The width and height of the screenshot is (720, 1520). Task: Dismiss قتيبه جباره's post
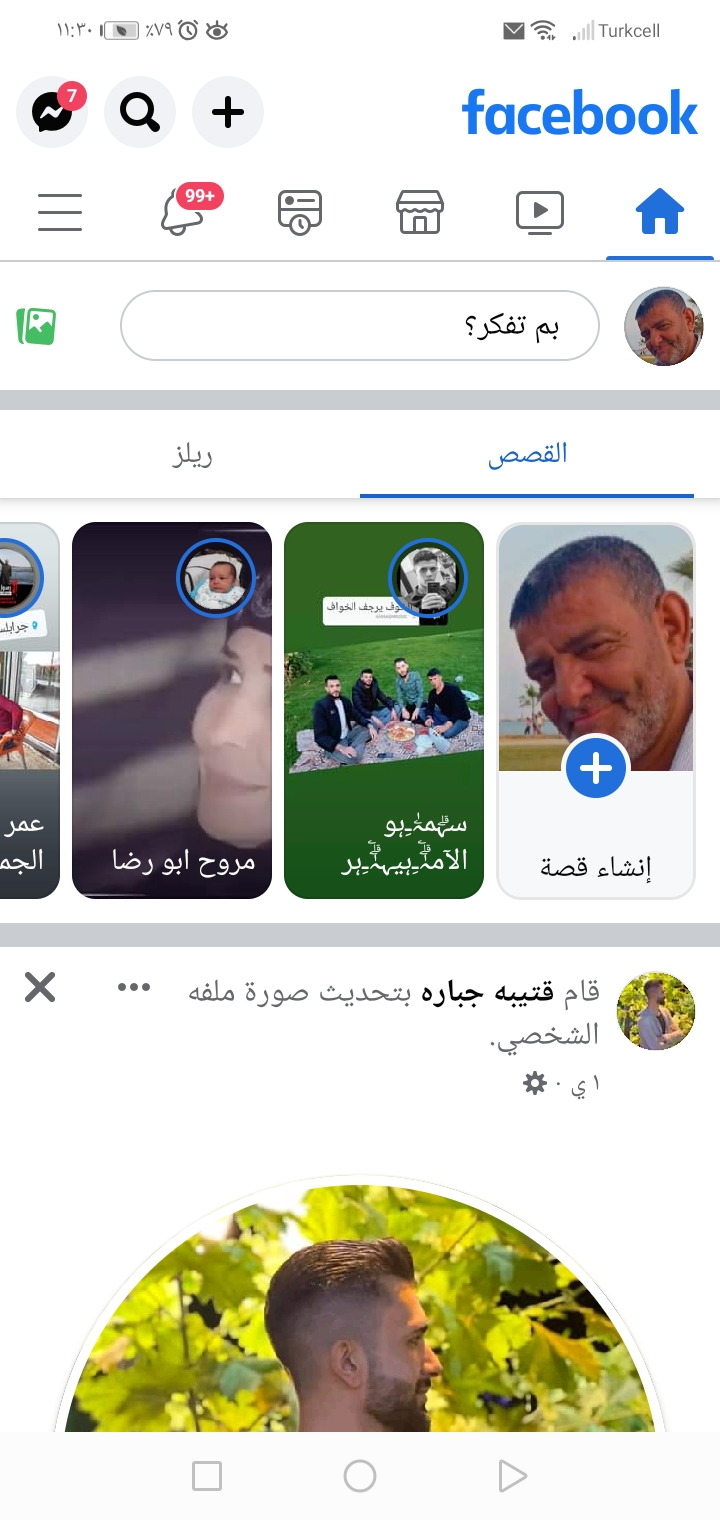(40, 988)
